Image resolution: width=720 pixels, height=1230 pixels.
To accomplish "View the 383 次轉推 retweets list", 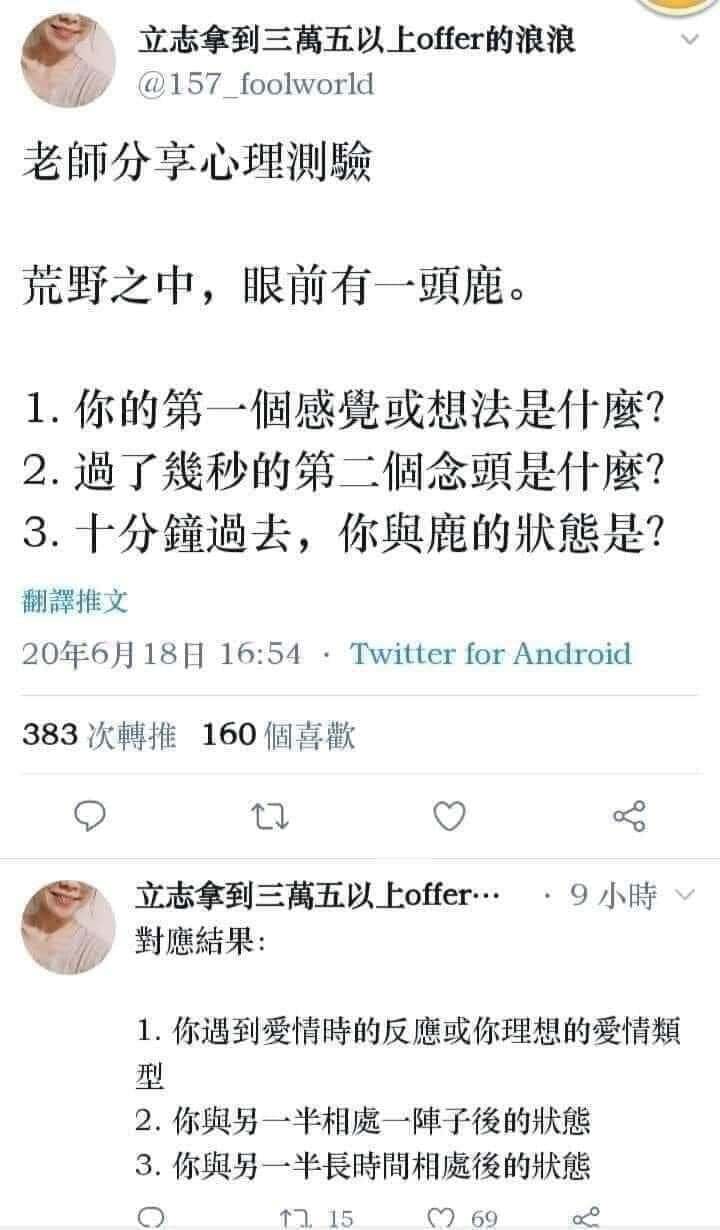I will click(99, 736).
